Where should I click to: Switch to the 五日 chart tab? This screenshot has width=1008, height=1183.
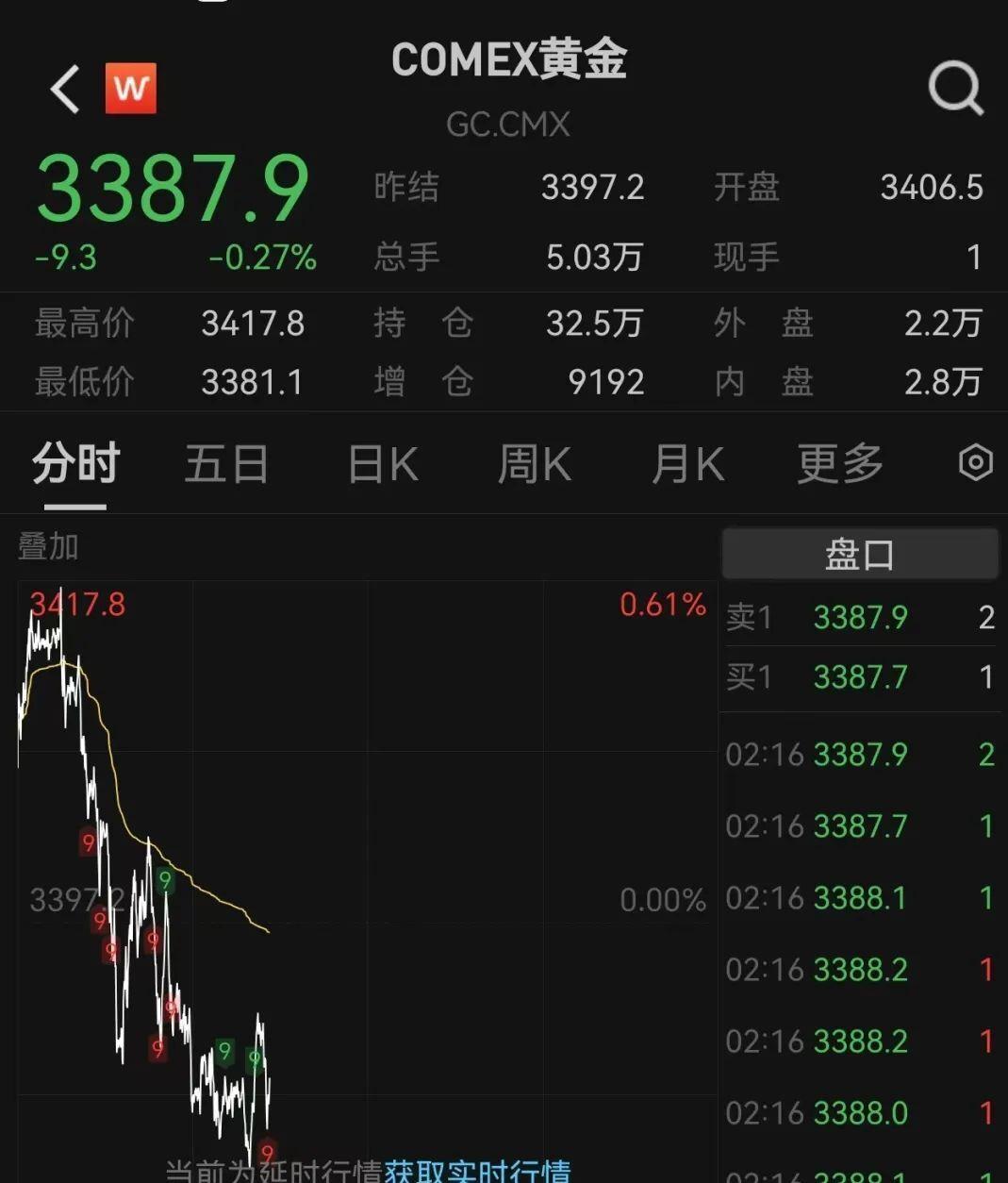tap(226, 464)
